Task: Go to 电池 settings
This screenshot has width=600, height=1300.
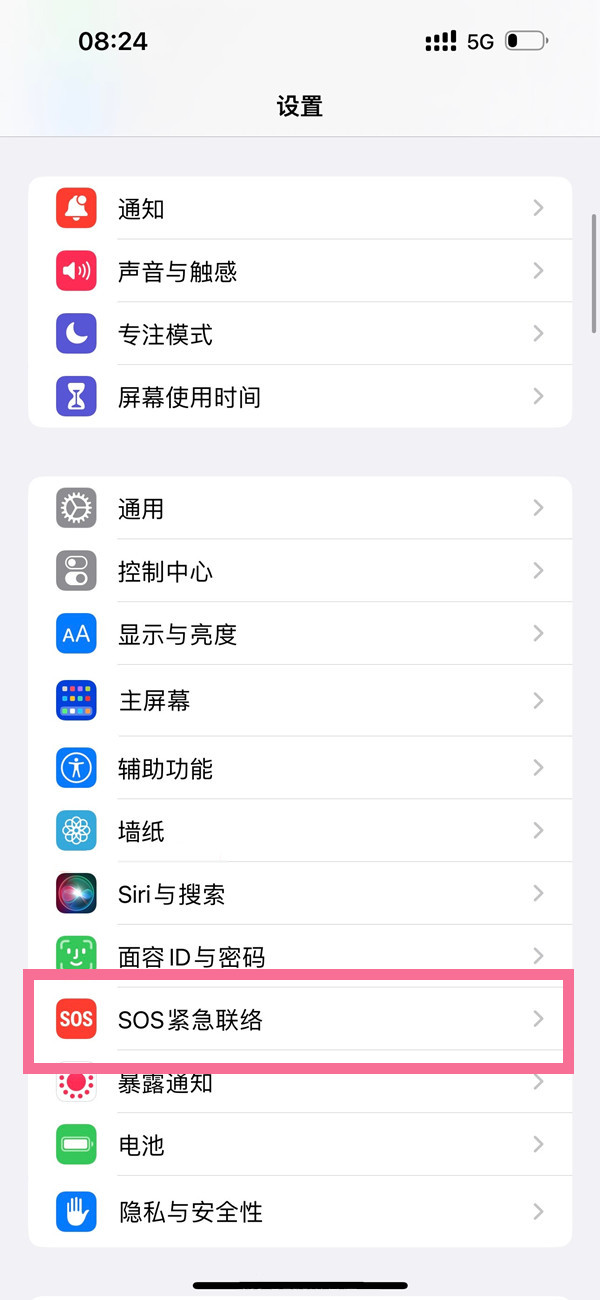Action: coord(300,1145)
